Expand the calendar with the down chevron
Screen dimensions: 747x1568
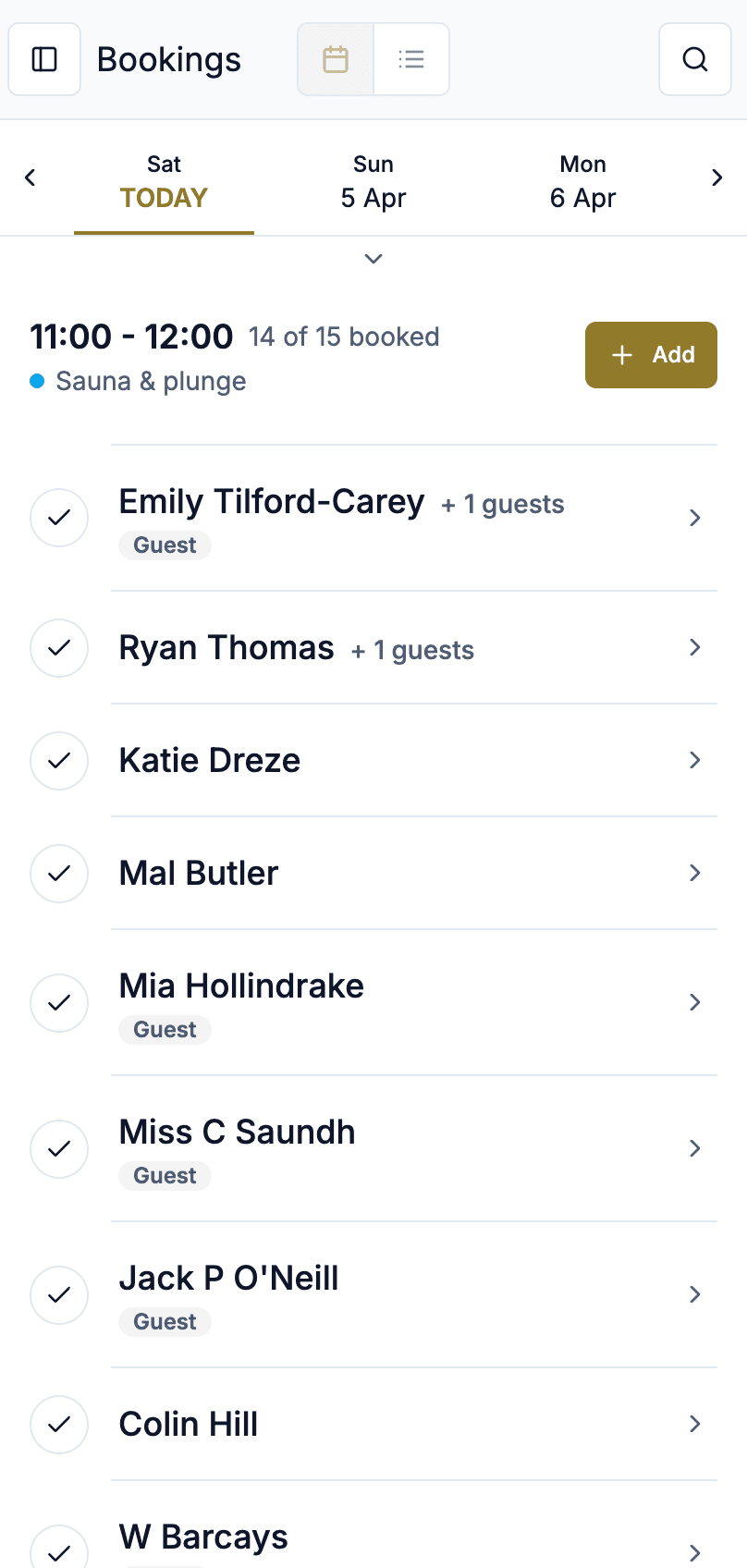click(x=373, y=259)
